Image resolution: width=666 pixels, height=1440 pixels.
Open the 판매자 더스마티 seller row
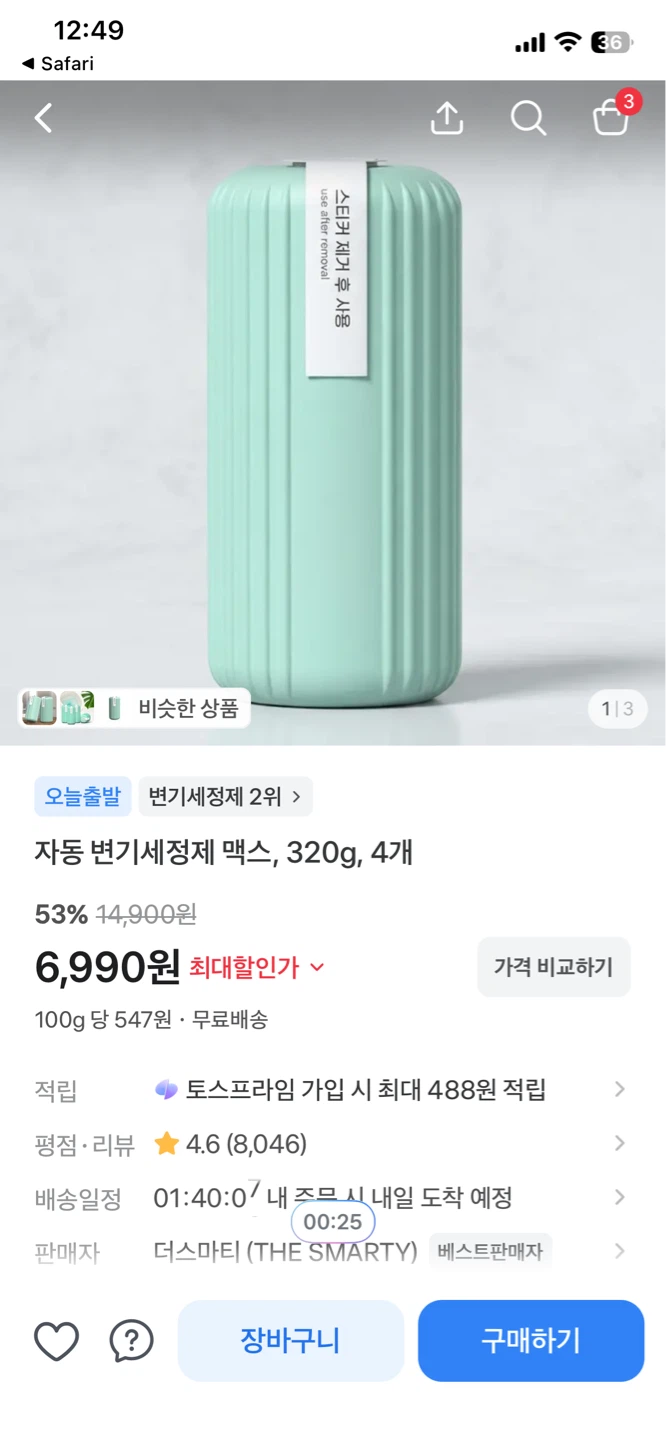[x=332, y=1252]
